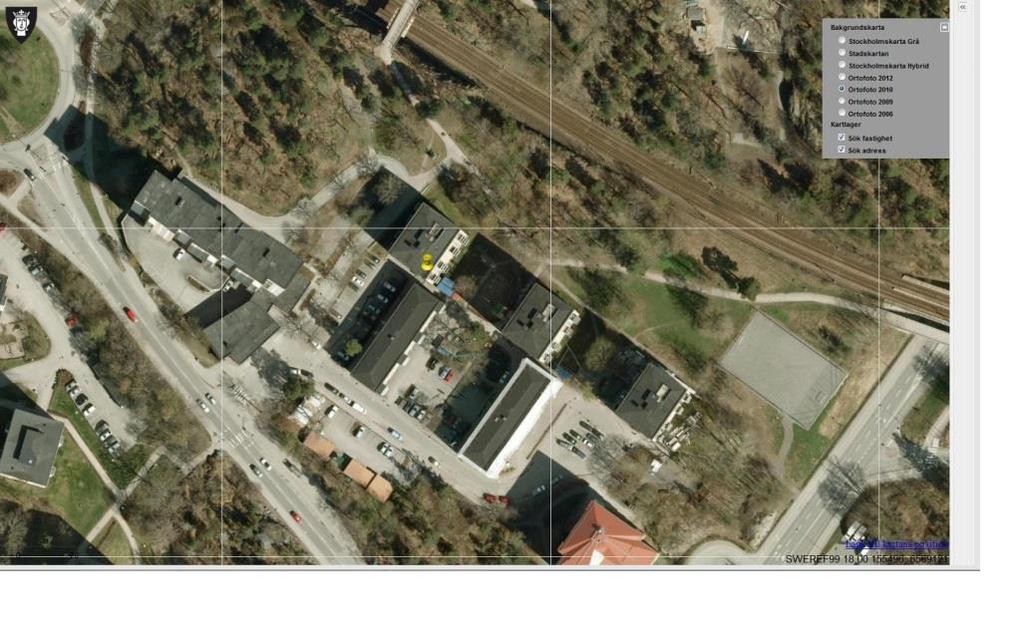1024x640 pixels.
Task: Uncheck the Sök adress layer
Action: click(x=841, y=150)
